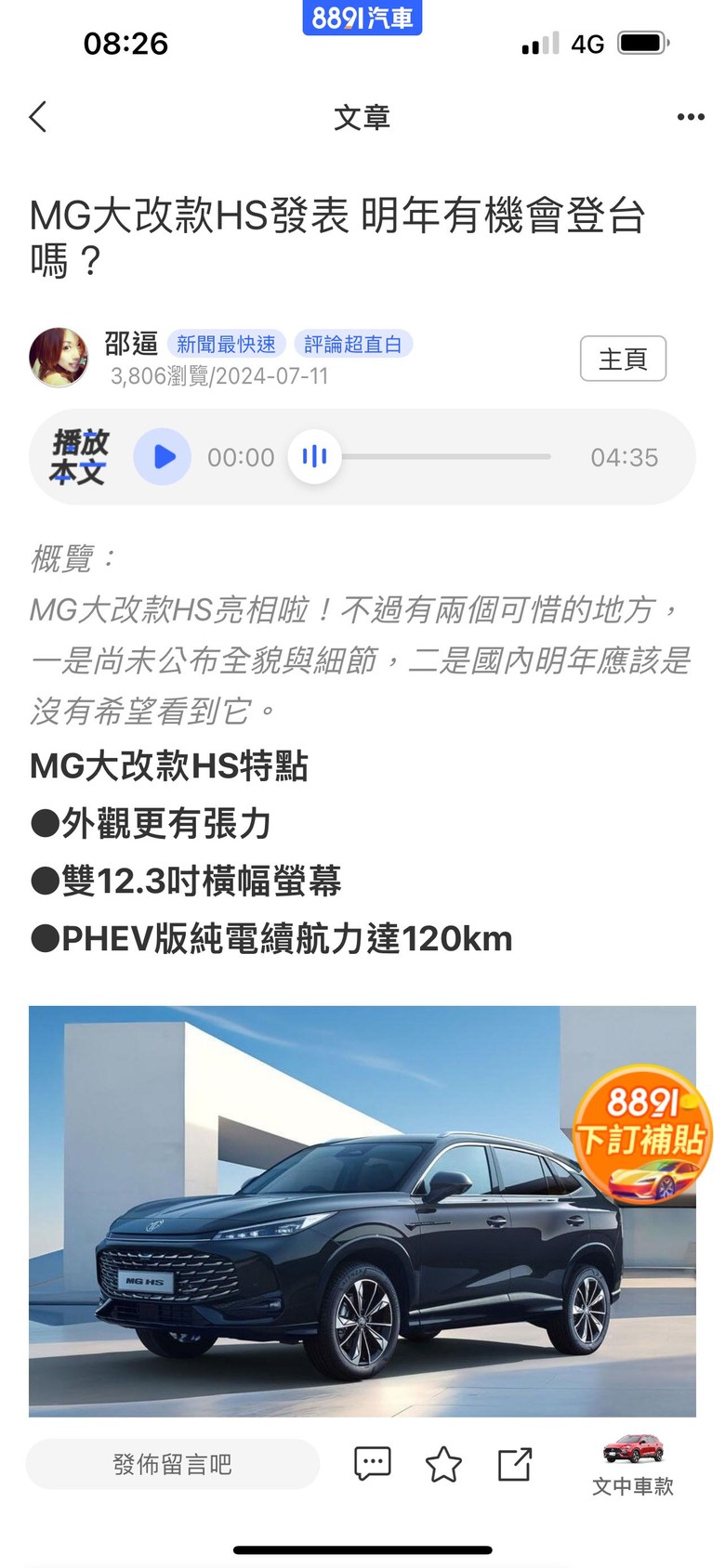Open 文中車款 car models
Viewport: 725px width, 1568px height.
[x=633, y=1466]
